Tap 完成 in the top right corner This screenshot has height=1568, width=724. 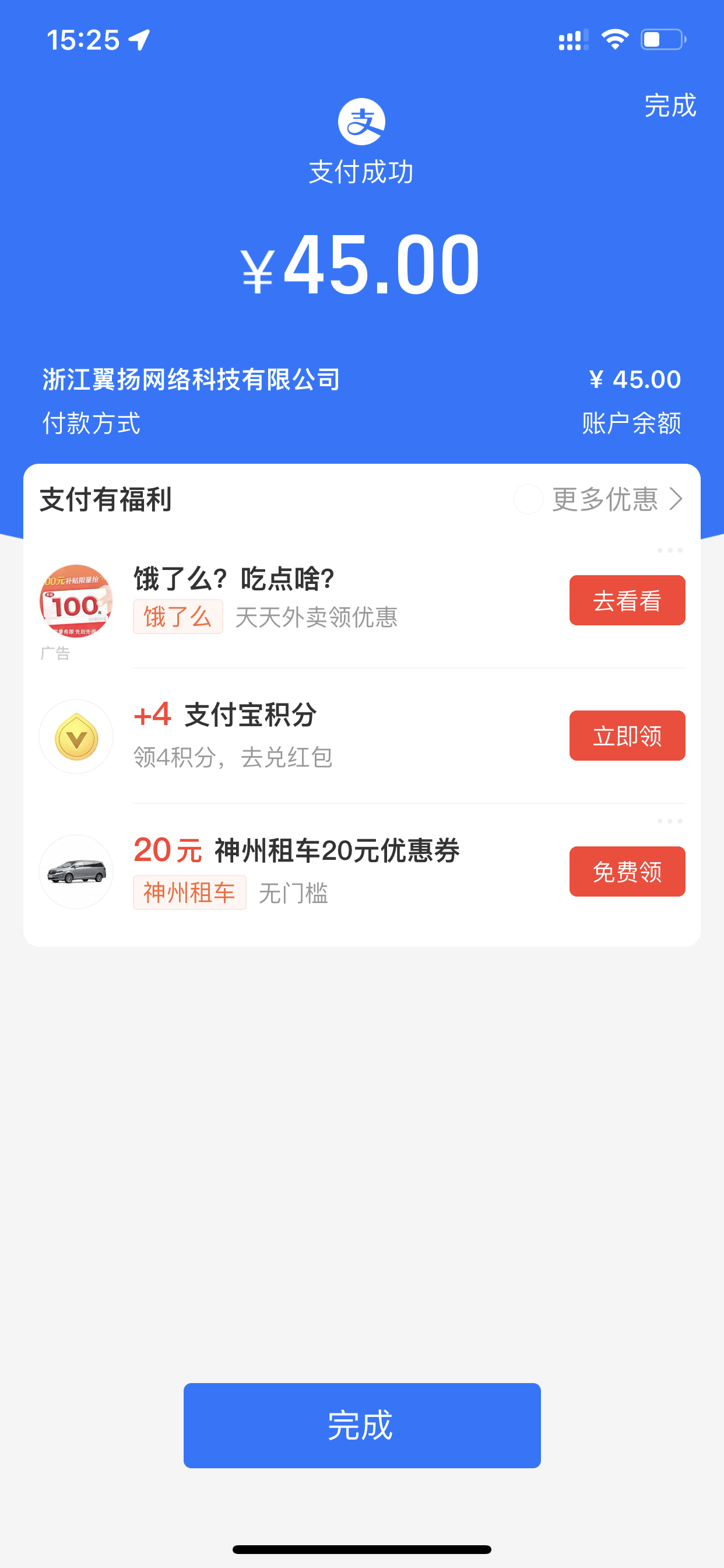[670, 106]
